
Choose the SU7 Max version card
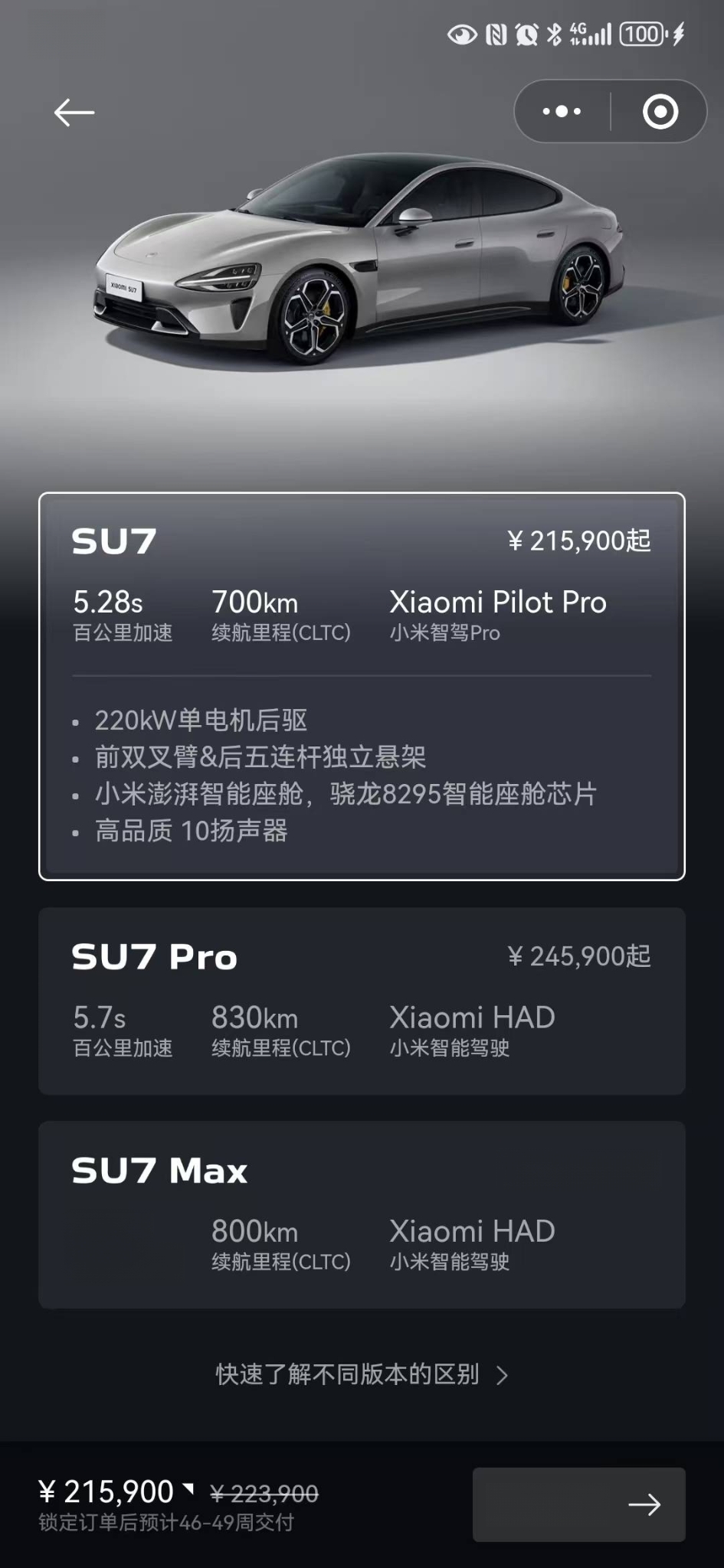tap(362, 1215)
